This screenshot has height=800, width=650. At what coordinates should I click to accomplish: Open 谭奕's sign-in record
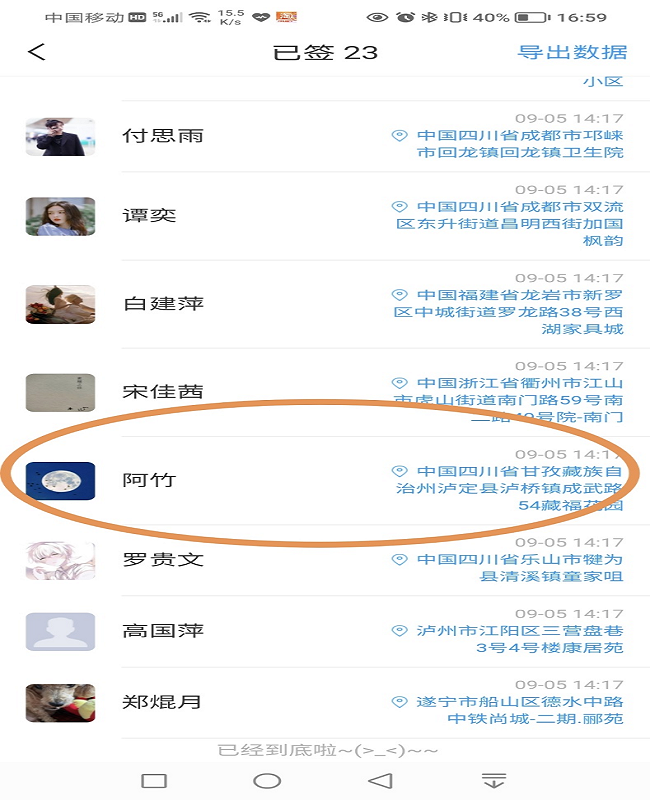tap(150, 216)
